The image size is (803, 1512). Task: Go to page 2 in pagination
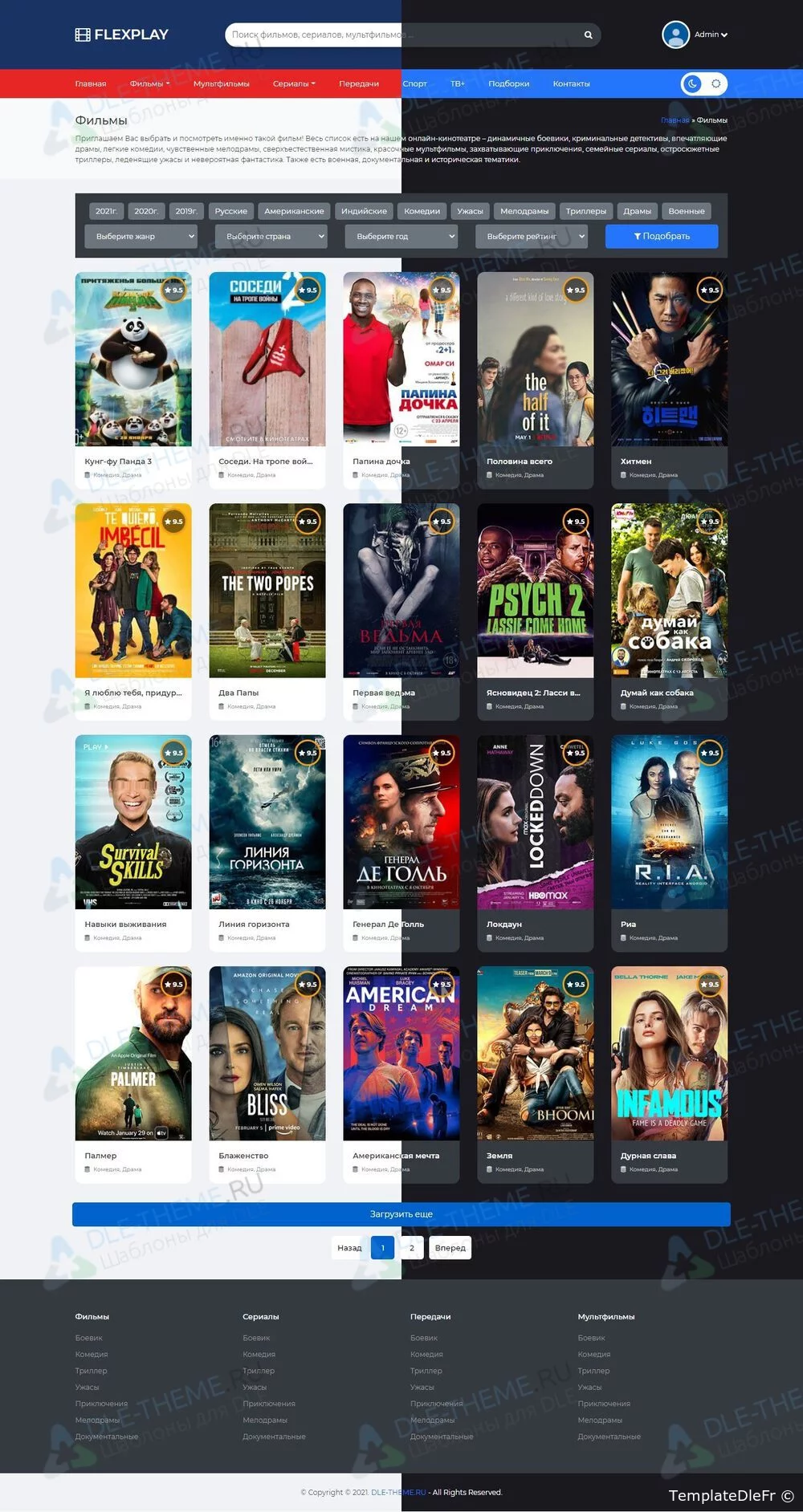click(412, 1248)
